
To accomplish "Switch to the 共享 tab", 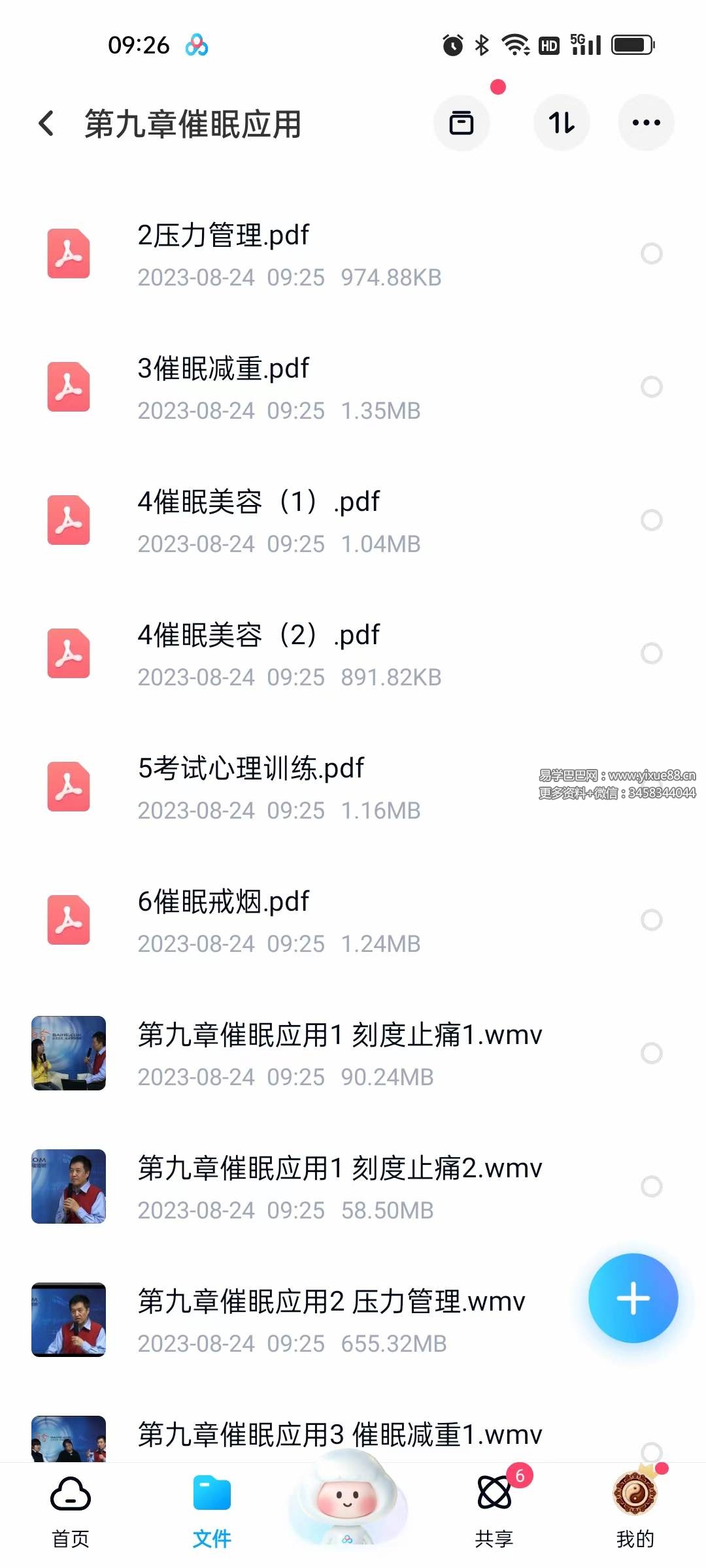I will pos(495,1511).
